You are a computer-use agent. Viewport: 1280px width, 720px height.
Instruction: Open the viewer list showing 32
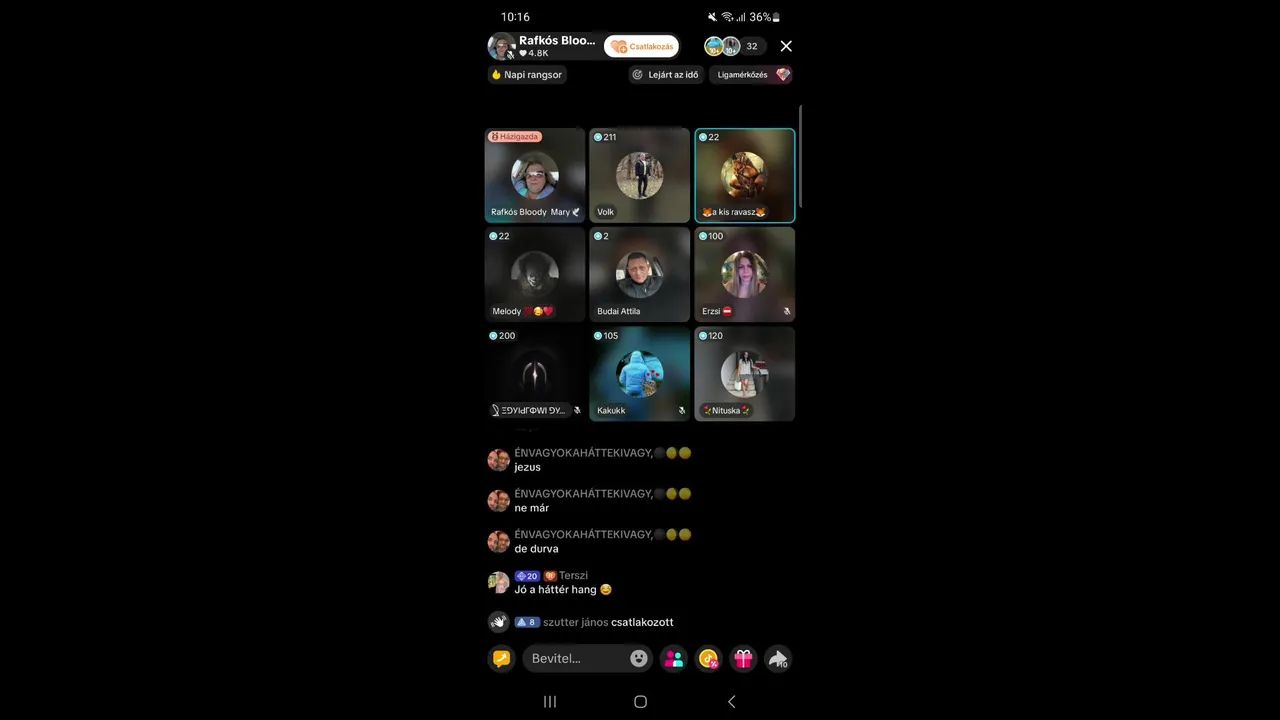(x=735, y=46)
